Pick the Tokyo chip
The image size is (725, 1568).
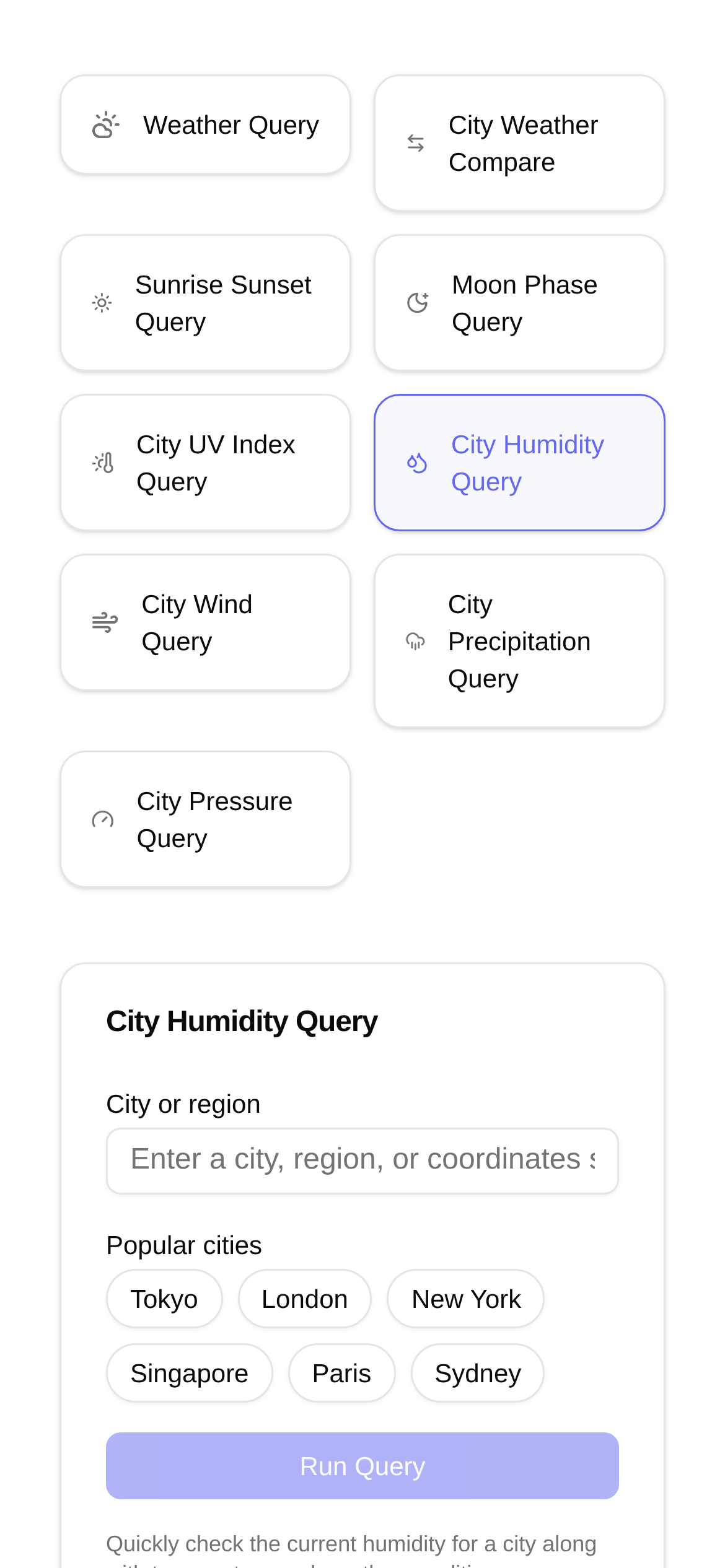pos(164,1299)
